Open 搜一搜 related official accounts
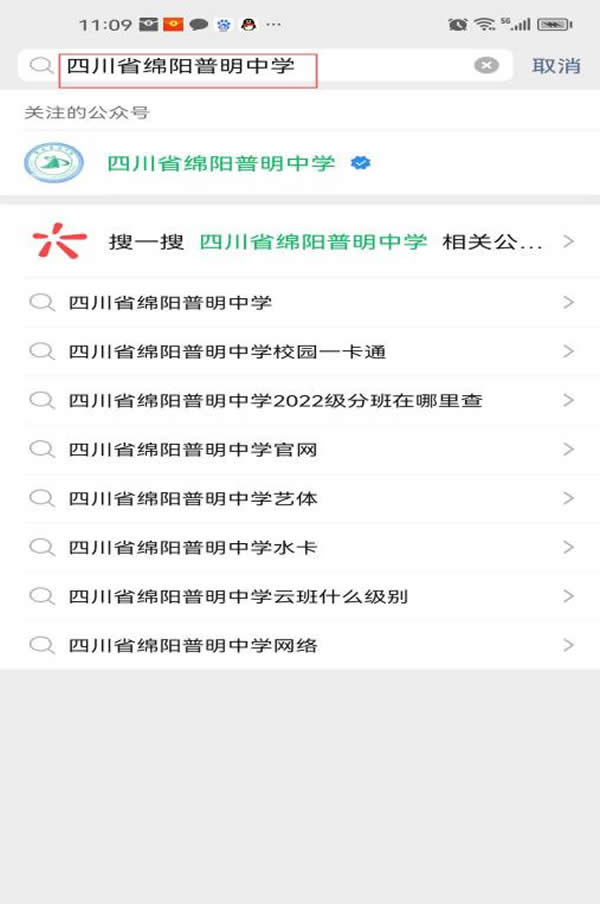The image size is (600, 904). pos(300,241)
